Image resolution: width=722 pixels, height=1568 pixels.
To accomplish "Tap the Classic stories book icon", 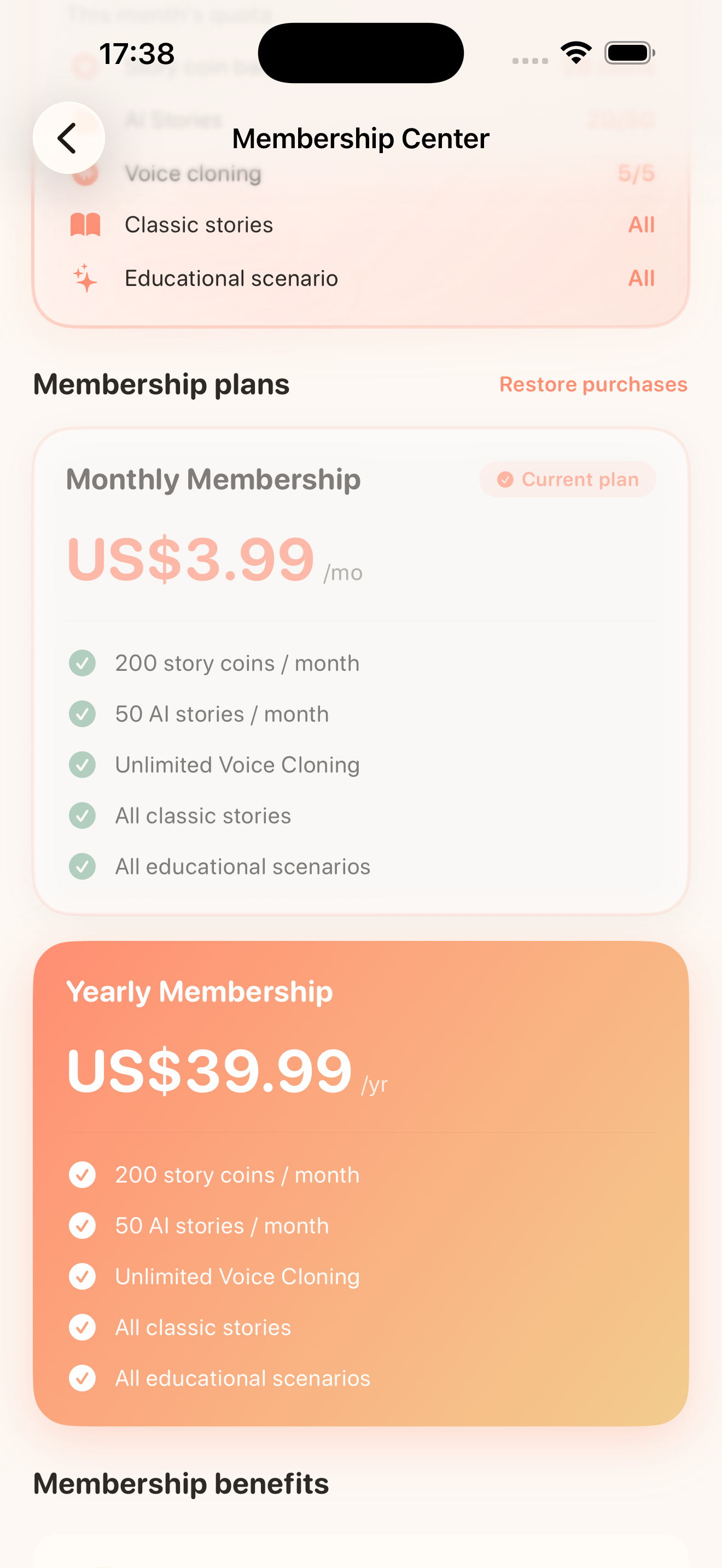I will (85, 225).
